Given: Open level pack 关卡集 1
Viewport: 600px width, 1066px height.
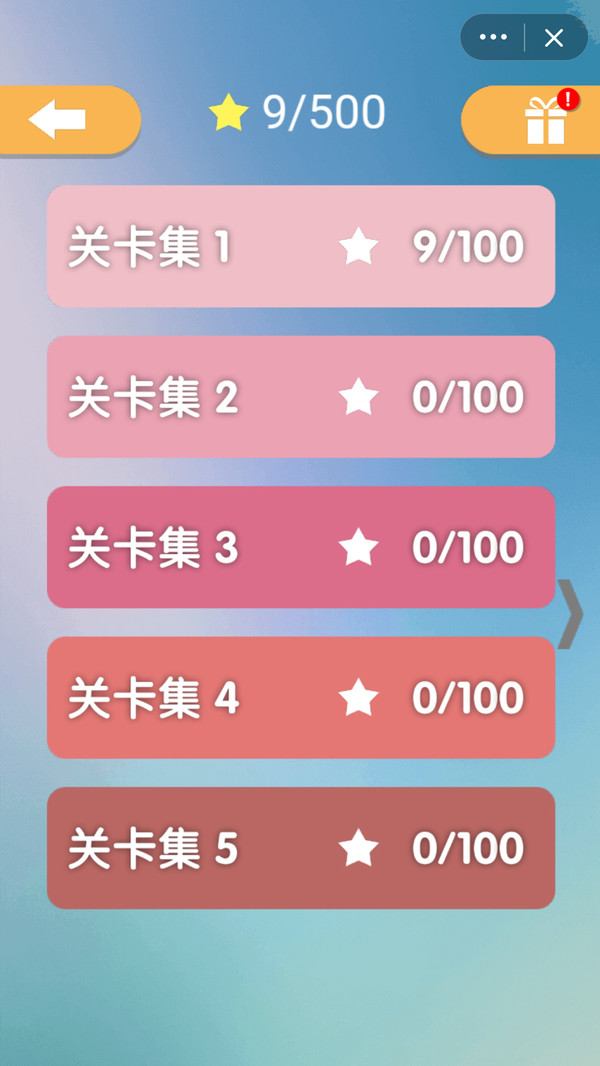Looking at the screenshot, I should [300, 246].
